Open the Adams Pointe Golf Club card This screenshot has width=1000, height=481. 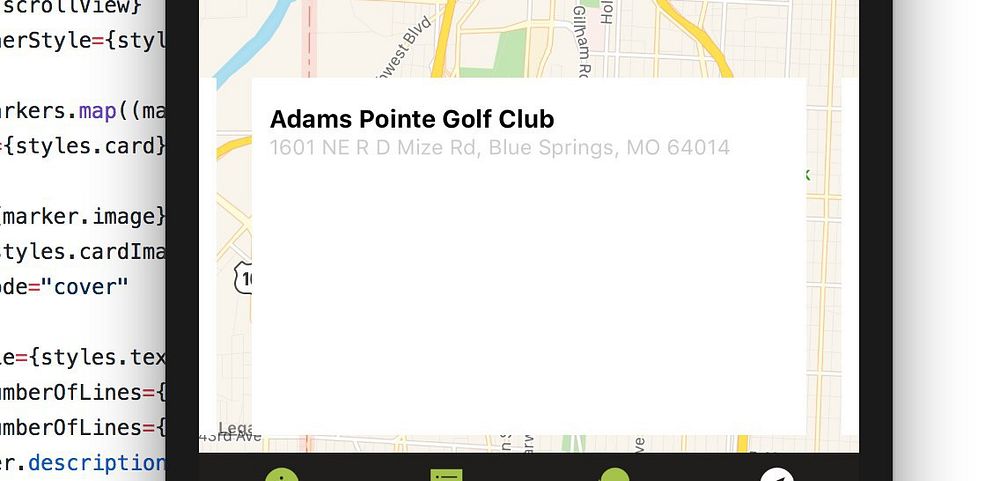[528, 255]
